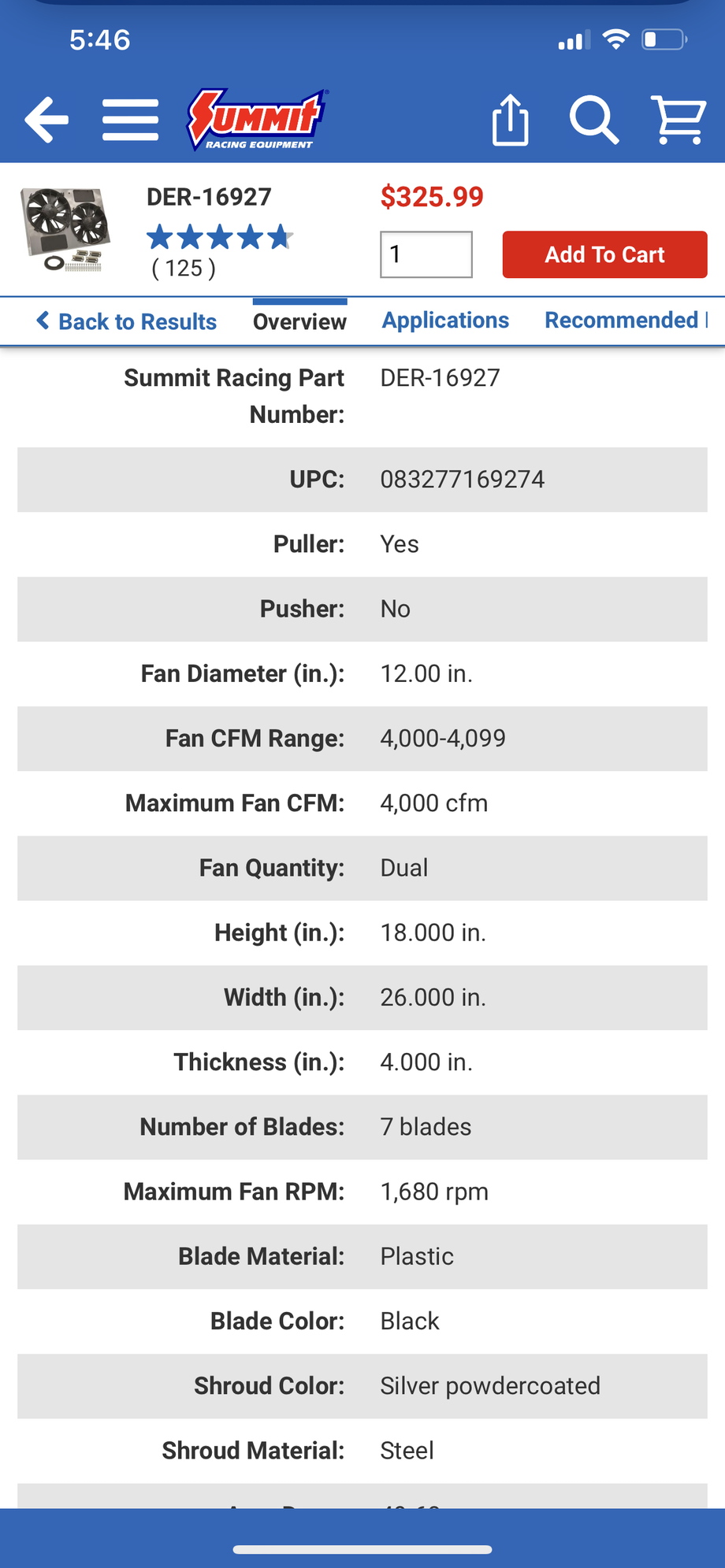Go back using the arrow icon
725x1568 pixels.
[x=46, y=120]
